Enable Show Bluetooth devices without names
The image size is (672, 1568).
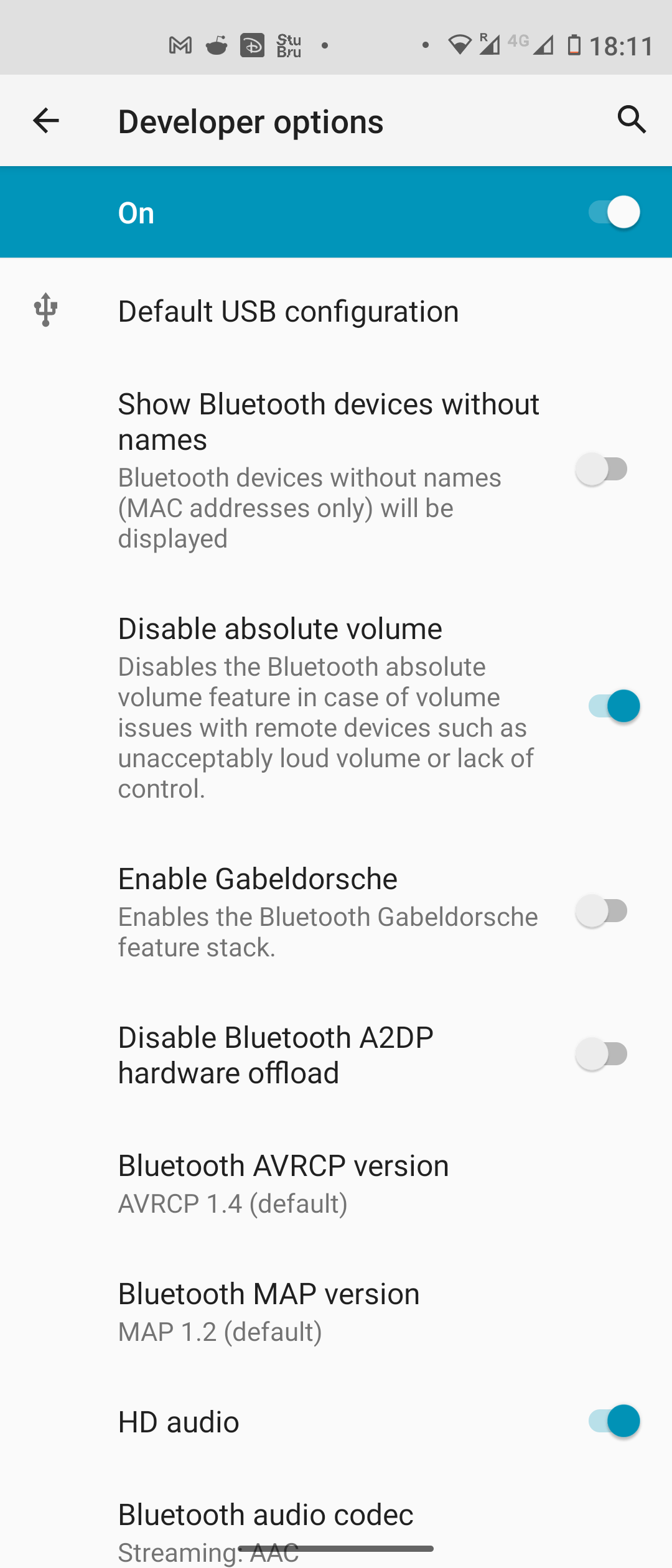[x=601, y=469]
